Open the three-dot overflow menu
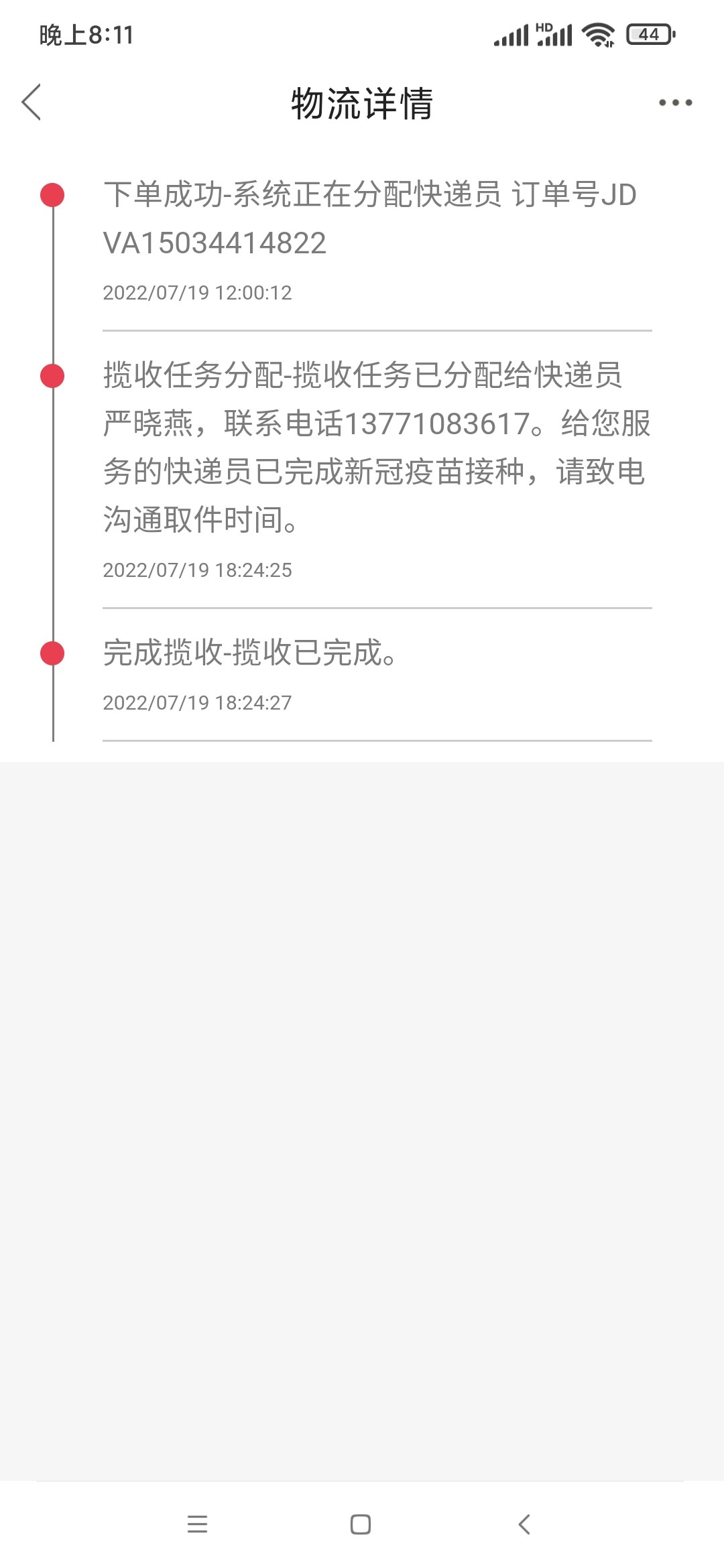The image size is (724, 1568). 675,103
